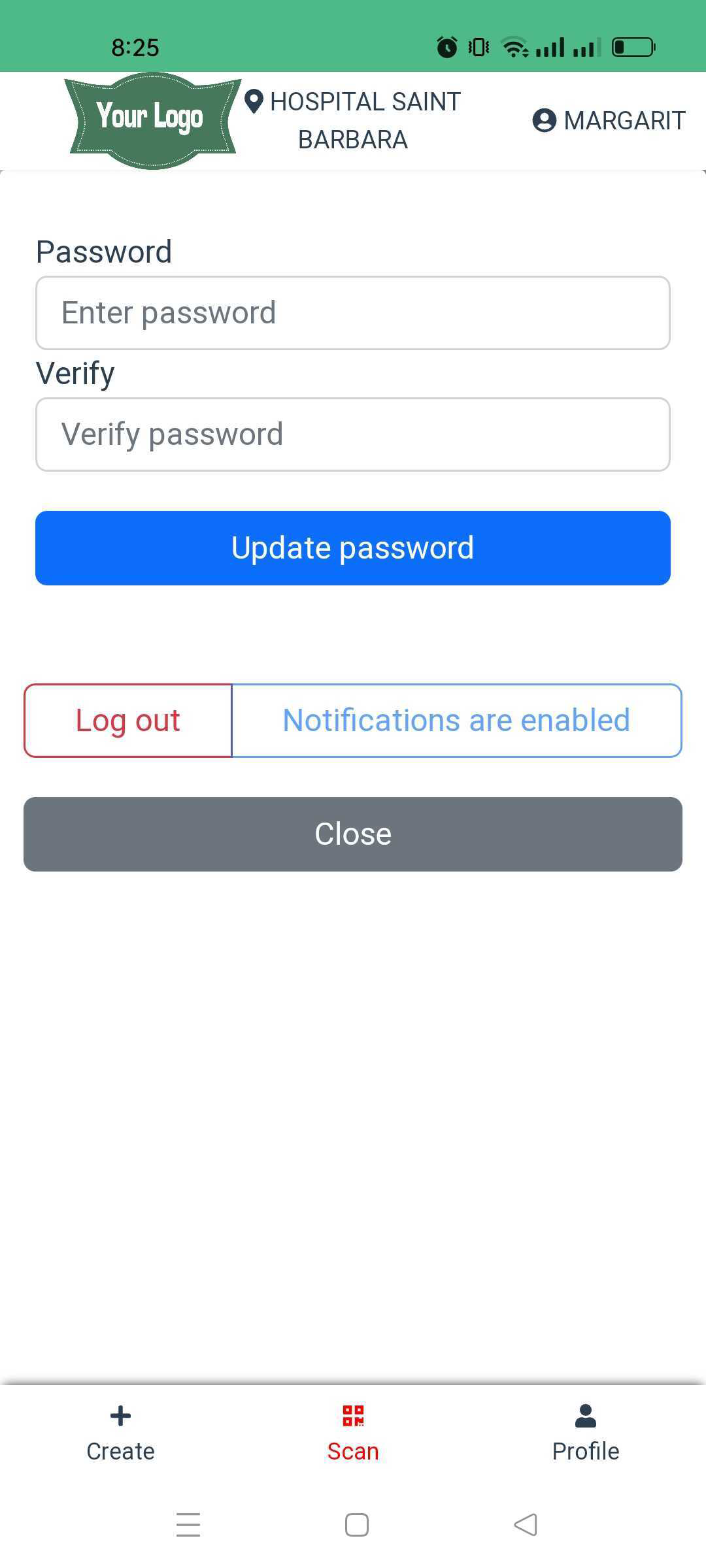Image resolution: width=706 pixels, height=1568 pixels.
Task: Open the Create tab
Action: pyautogui.click(x=121, y=1433)
